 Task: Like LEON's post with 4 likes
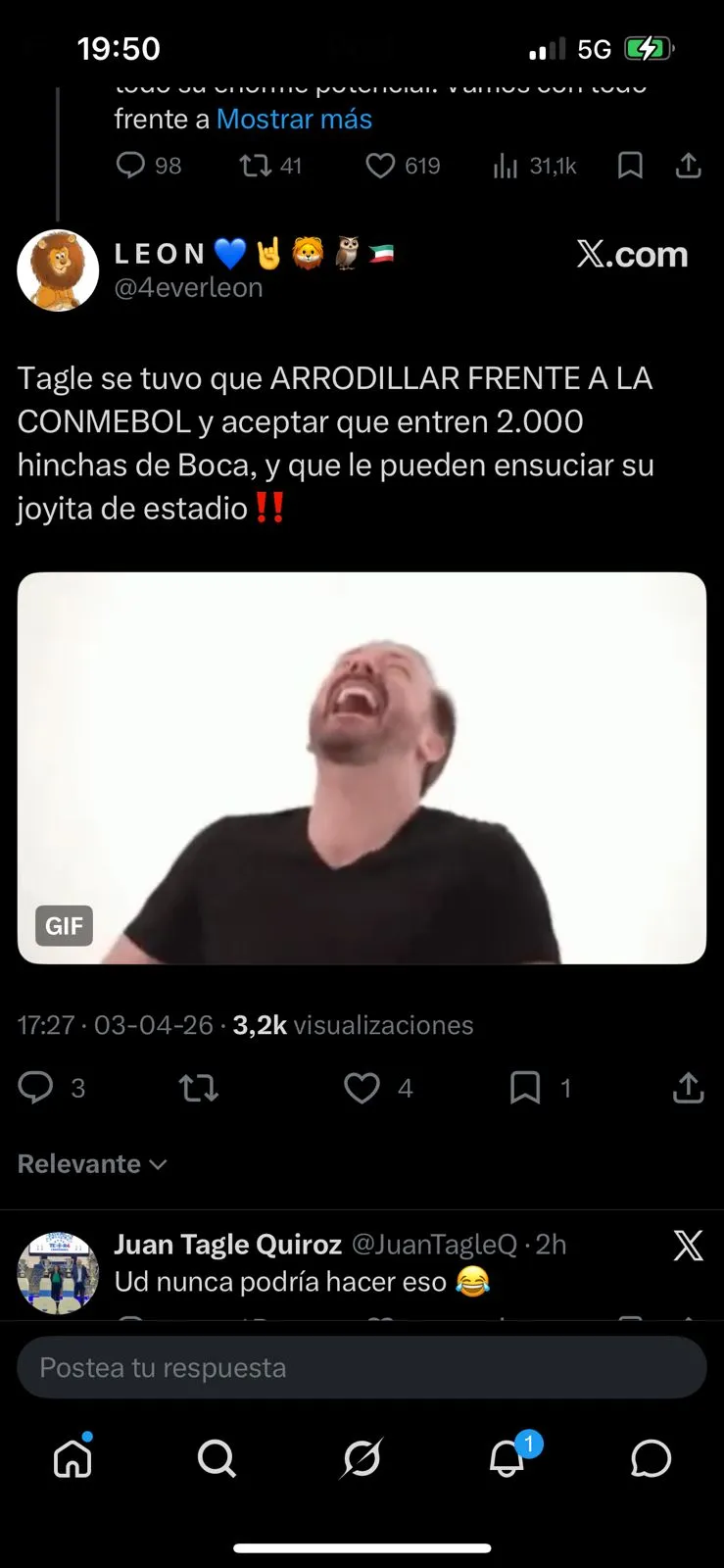pos(362,1087)
